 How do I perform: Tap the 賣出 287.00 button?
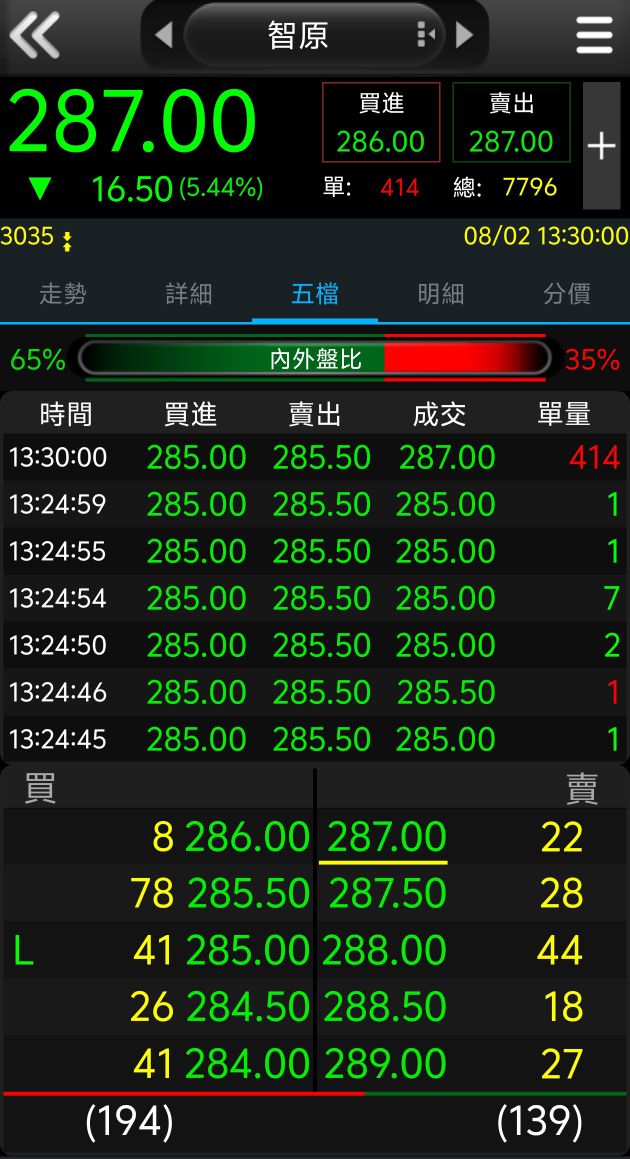click(x=511, y=123)
